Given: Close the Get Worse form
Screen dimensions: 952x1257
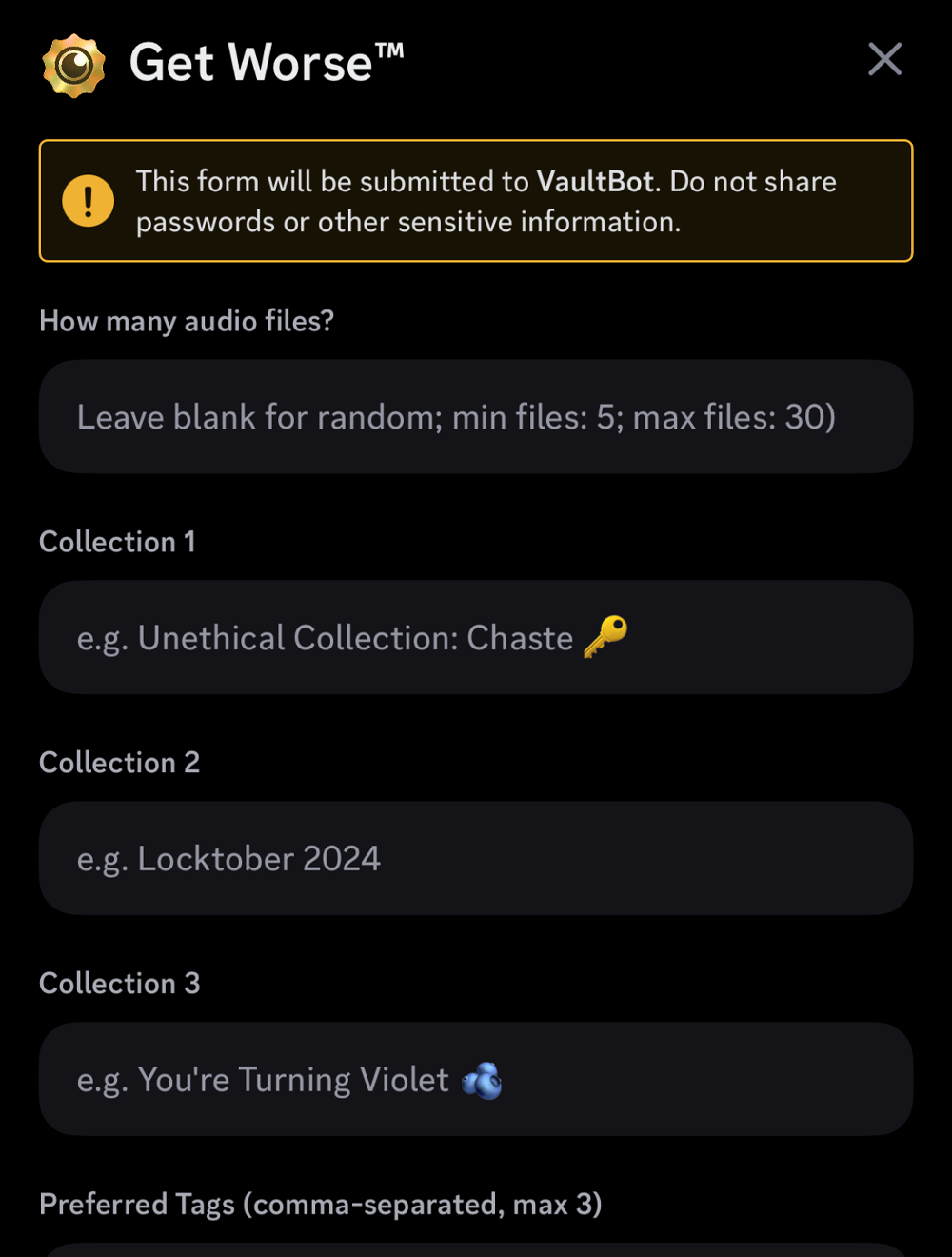Looking at the screenshot, I should [x=884, y=60].
